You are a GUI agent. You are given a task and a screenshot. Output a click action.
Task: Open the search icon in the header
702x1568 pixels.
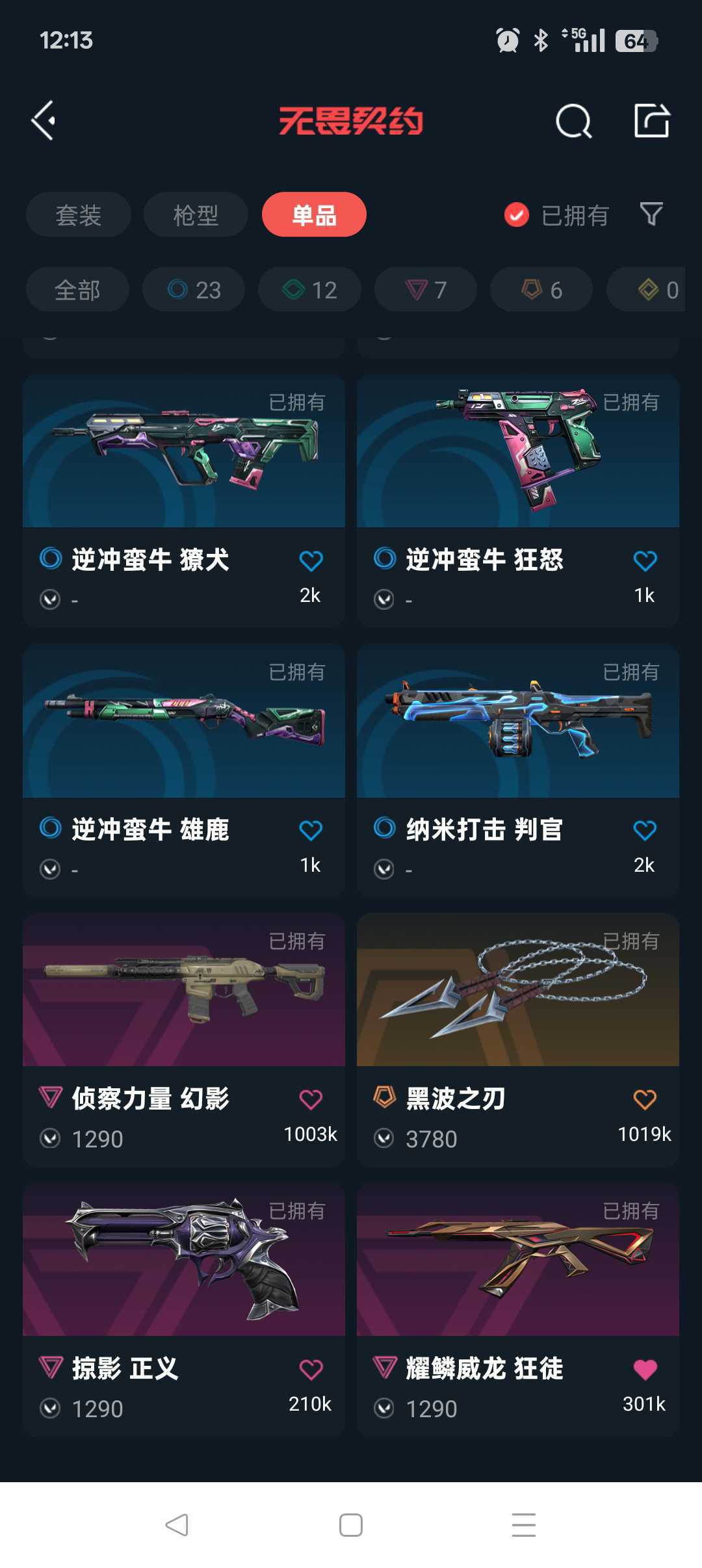coord(573,121)
